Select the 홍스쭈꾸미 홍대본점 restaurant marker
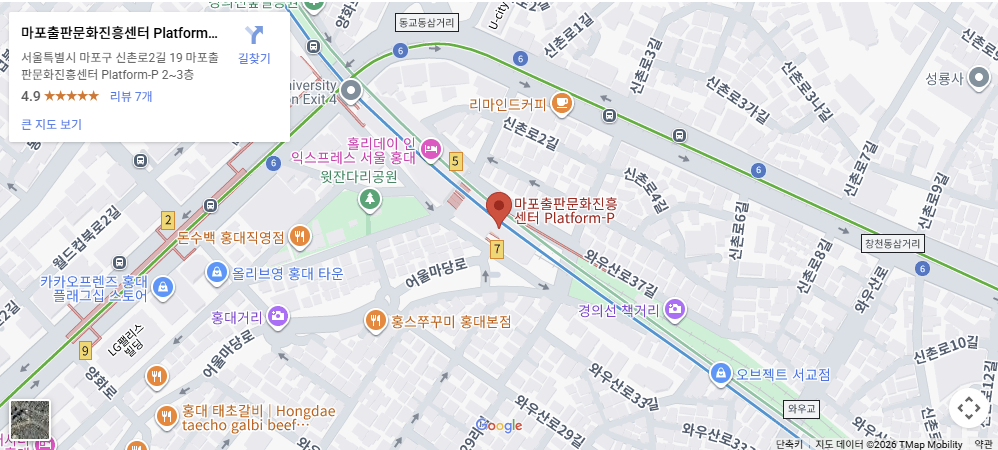This screenshot has height=450, width=998. [x=376, y=321]
